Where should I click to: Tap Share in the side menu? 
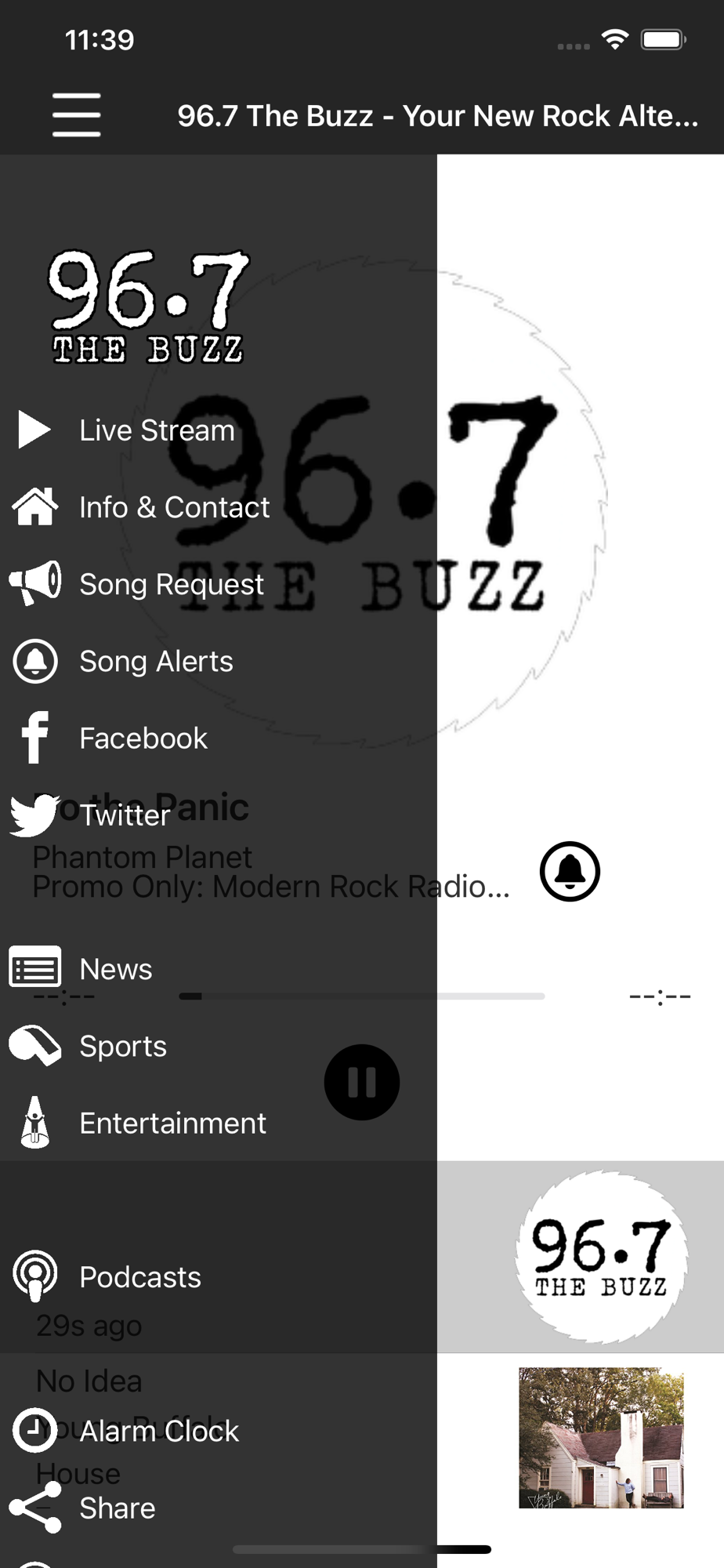[118, 1508]
